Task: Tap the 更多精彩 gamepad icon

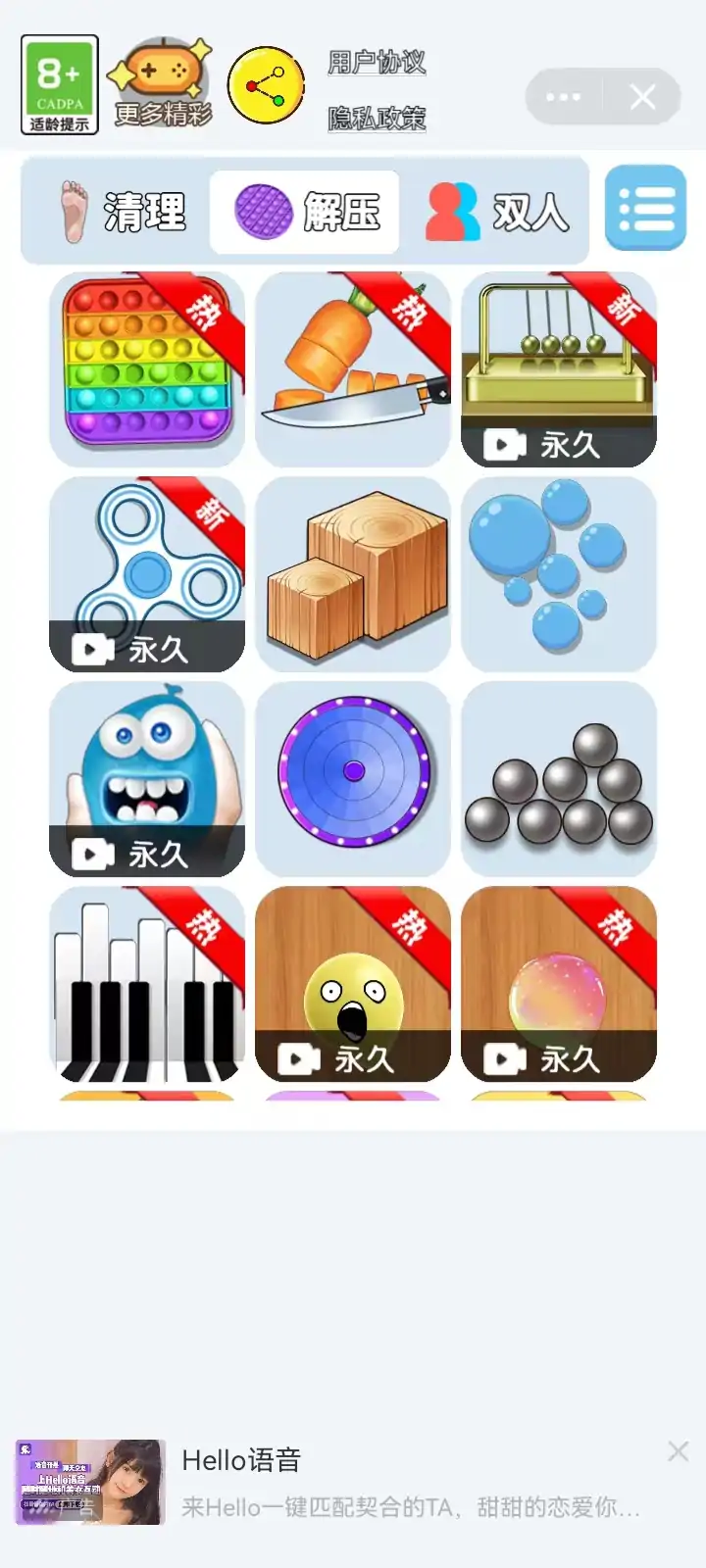Action: [x=162, y=84]
